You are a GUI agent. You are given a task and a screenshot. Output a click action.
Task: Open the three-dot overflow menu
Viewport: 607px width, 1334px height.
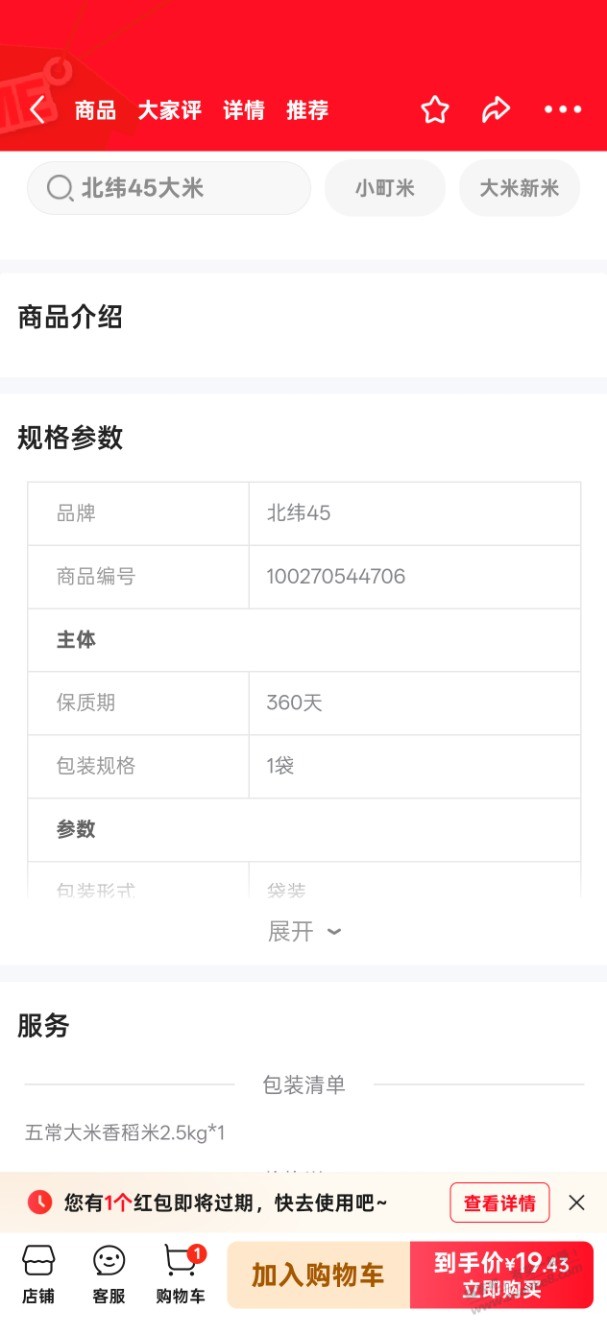pos(562,110)
